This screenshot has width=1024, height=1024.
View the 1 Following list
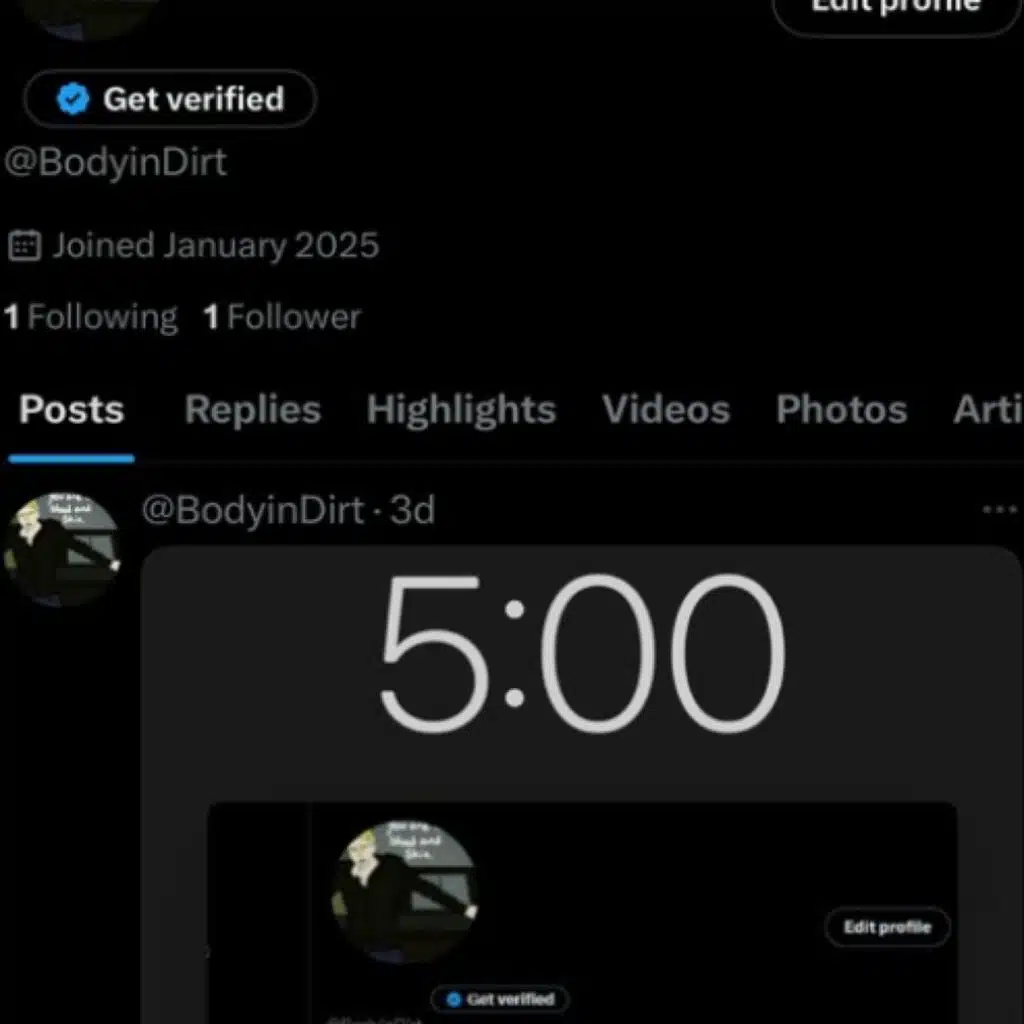91,318
